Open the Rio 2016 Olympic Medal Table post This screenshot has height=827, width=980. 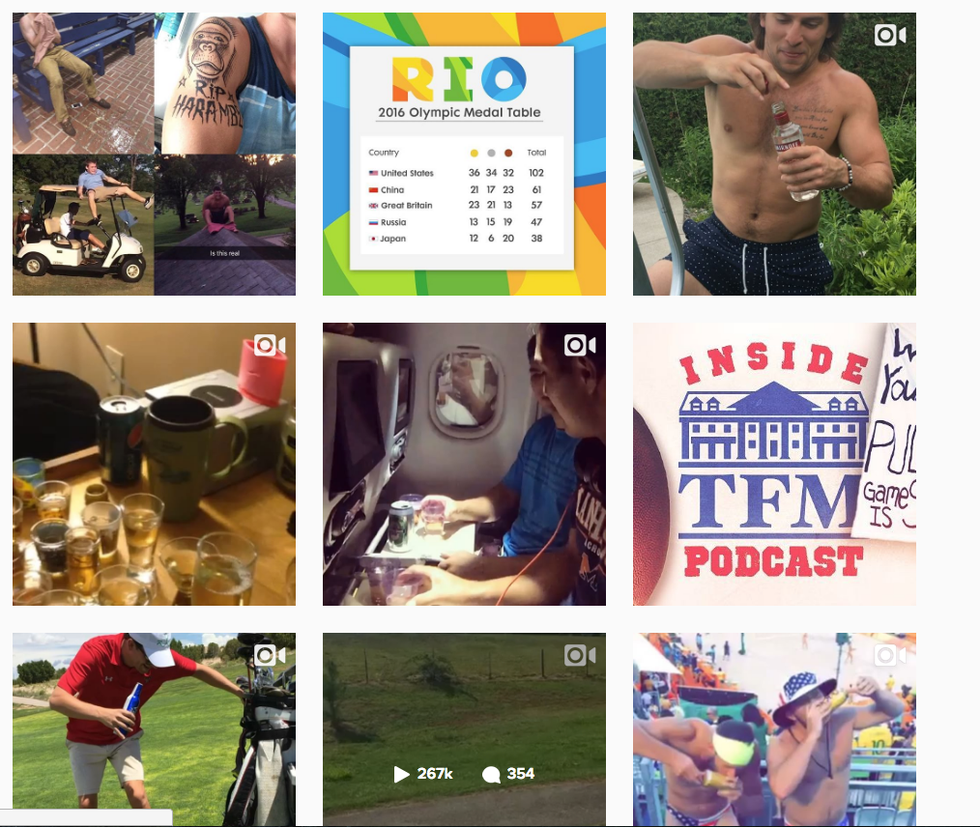(464, 154)
